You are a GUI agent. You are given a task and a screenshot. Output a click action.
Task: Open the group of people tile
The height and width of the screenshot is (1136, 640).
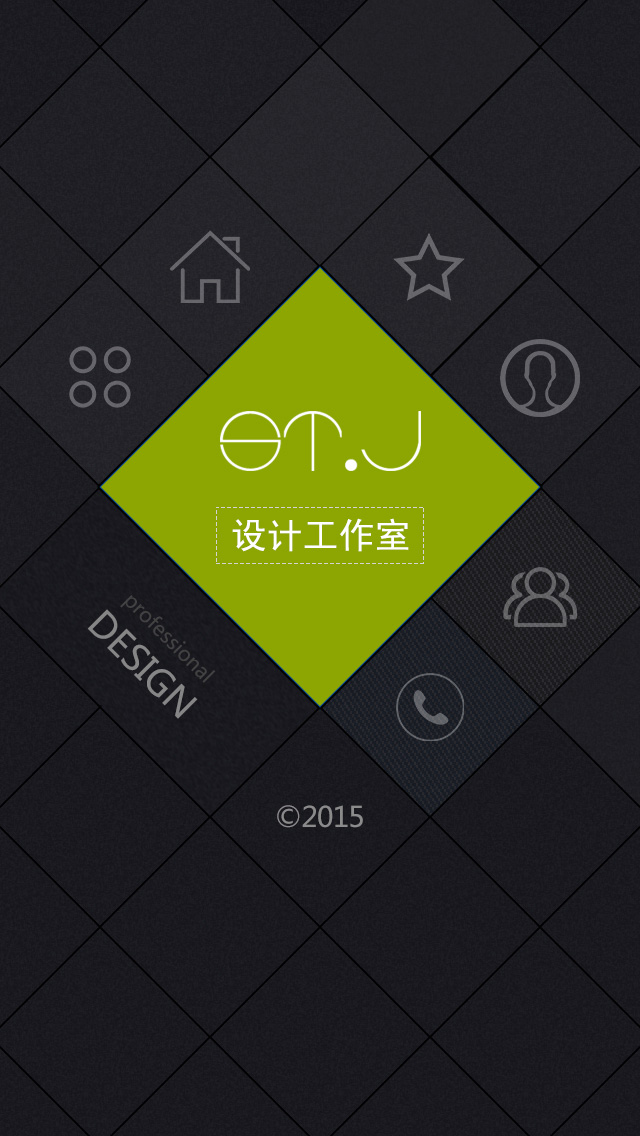(x=540, y=597)
